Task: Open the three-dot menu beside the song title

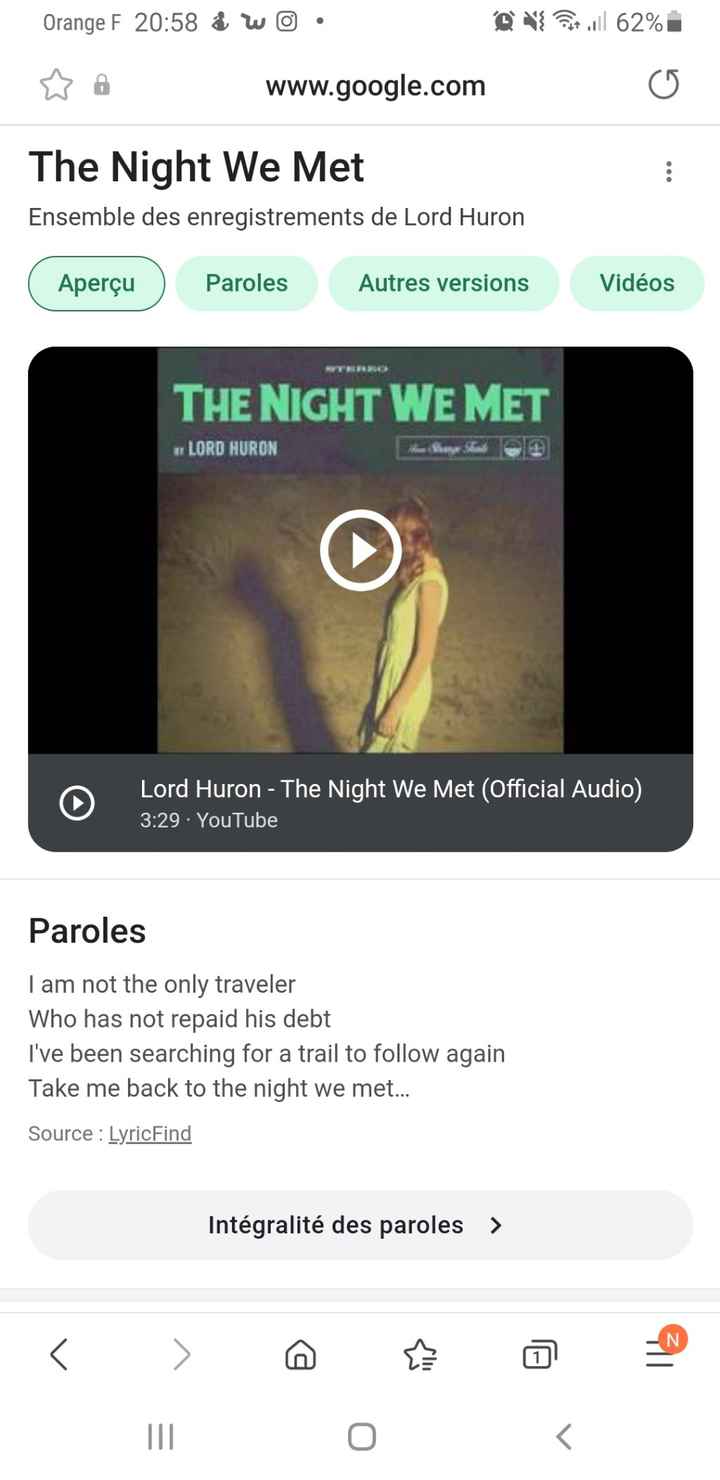Action: 668,172
